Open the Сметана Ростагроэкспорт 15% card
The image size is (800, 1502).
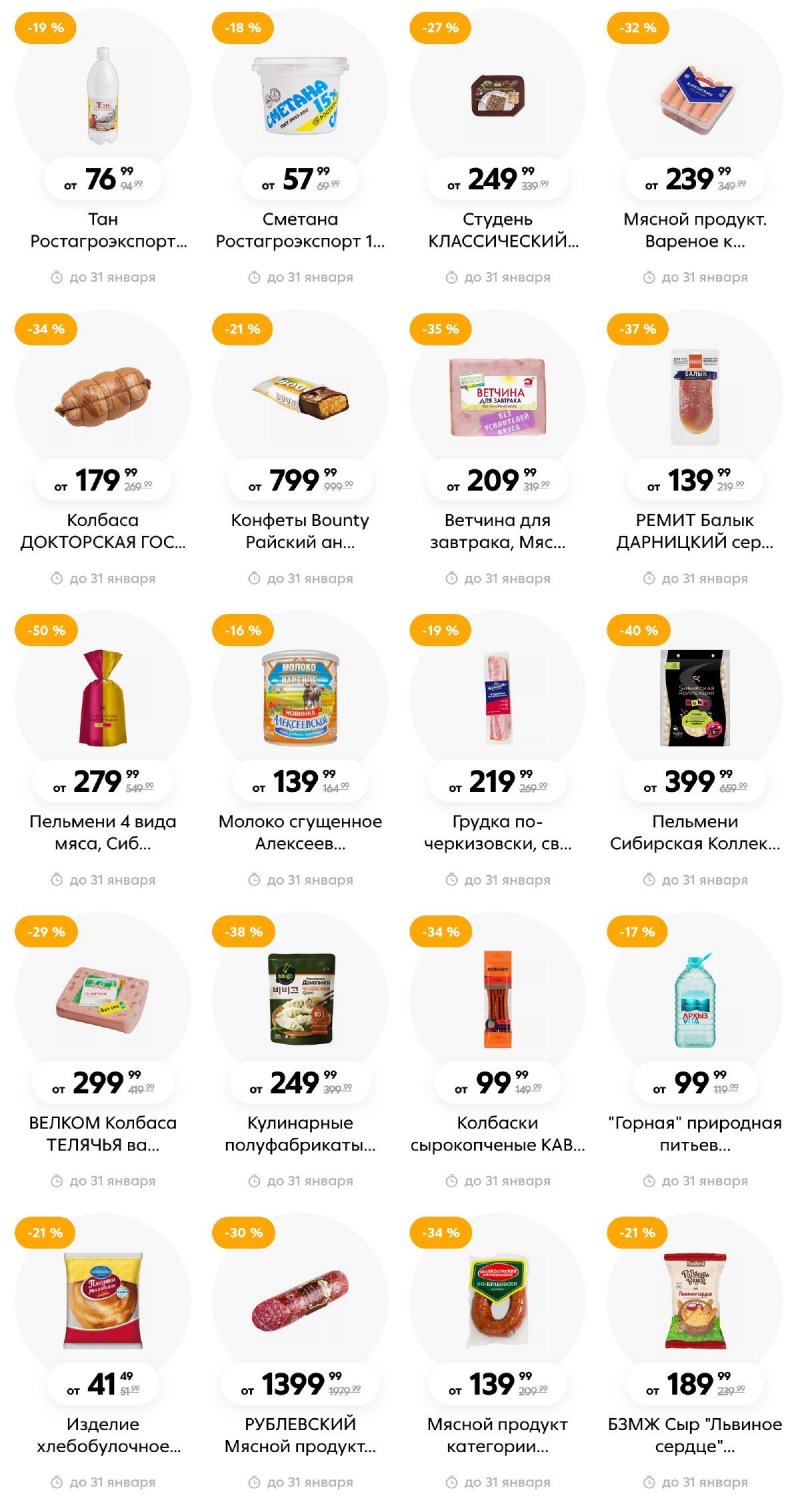pyautogui.click(x=300, y=100)
